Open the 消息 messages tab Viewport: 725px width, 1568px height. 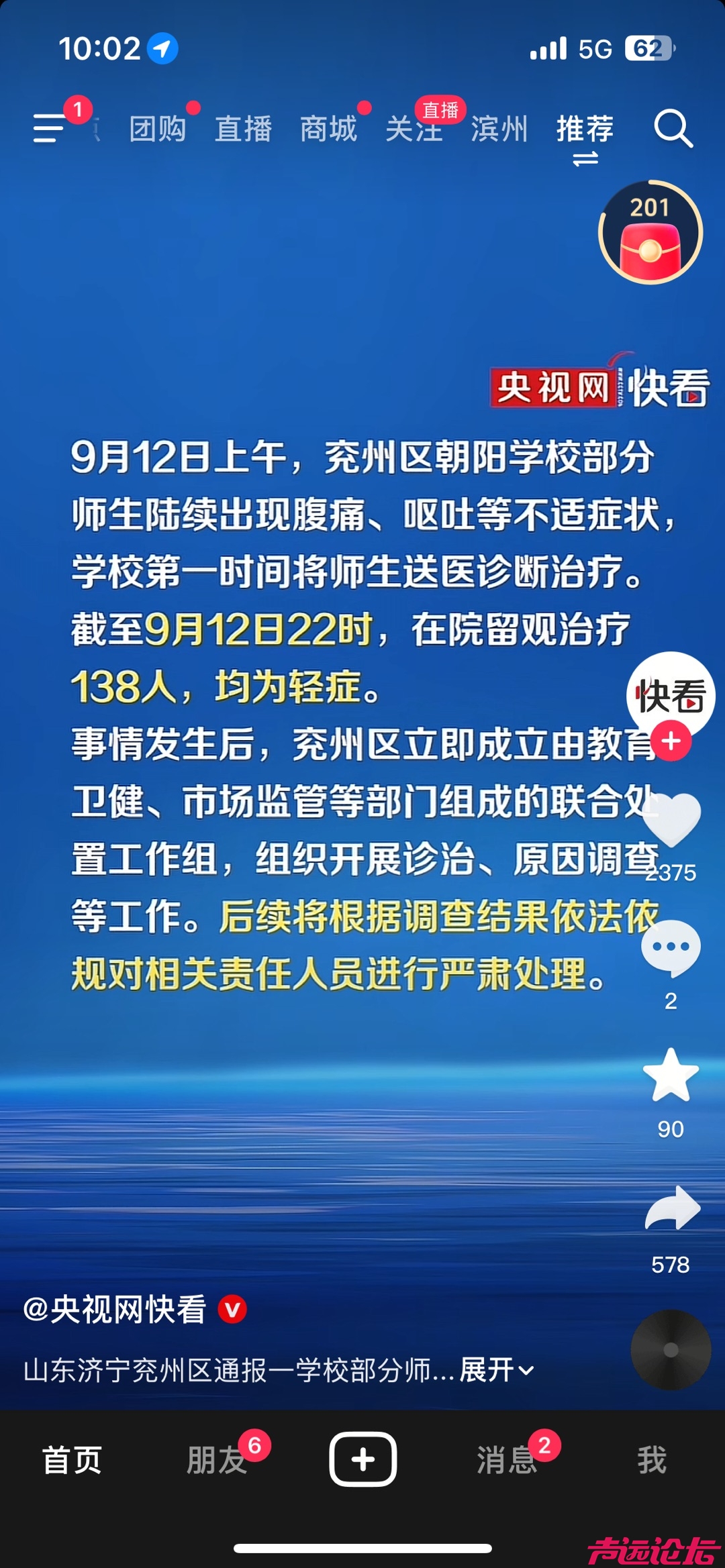click(x=507, y=1460)
